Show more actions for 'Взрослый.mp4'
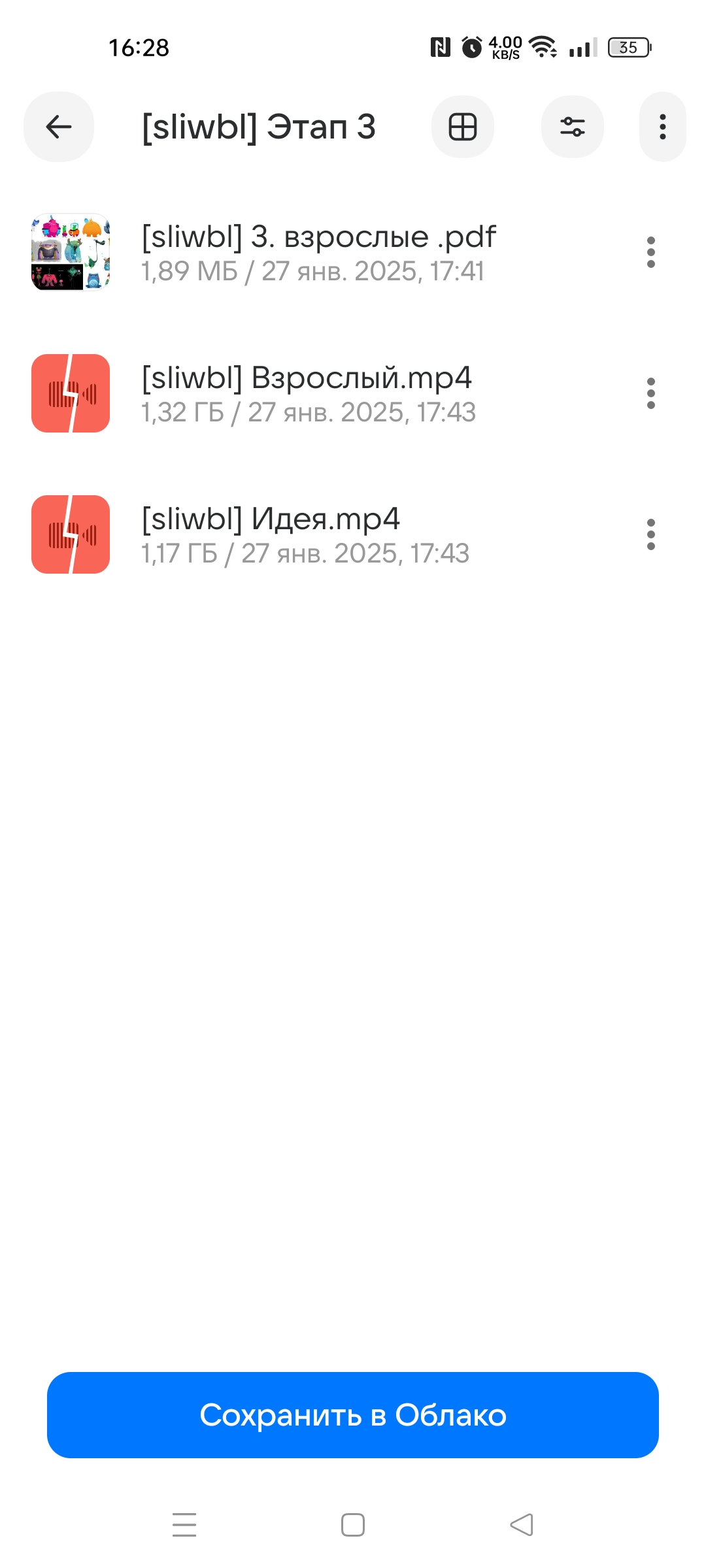The width and height of the screenshot is (706, 1568). click(650, 393)
